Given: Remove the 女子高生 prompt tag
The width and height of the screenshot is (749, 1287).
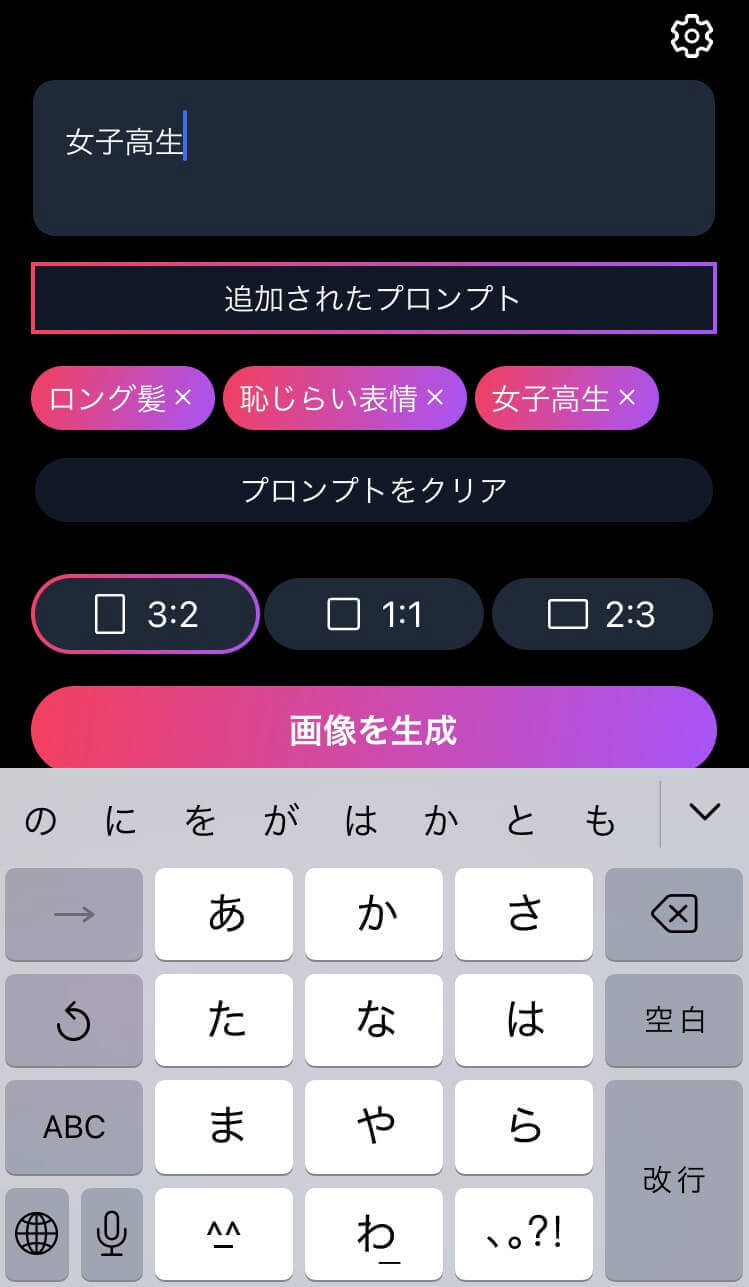Looking at the screenshot, I should (627, 398).
